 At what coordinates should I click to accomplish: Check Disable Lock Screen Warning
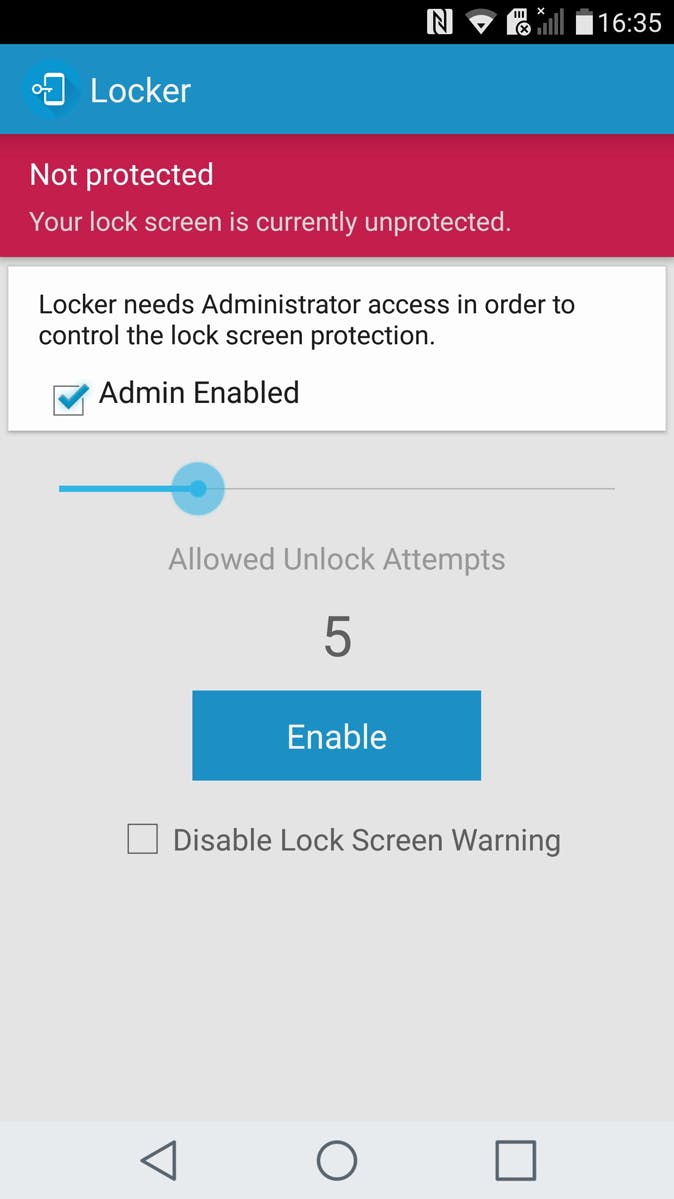click(143, 839)
